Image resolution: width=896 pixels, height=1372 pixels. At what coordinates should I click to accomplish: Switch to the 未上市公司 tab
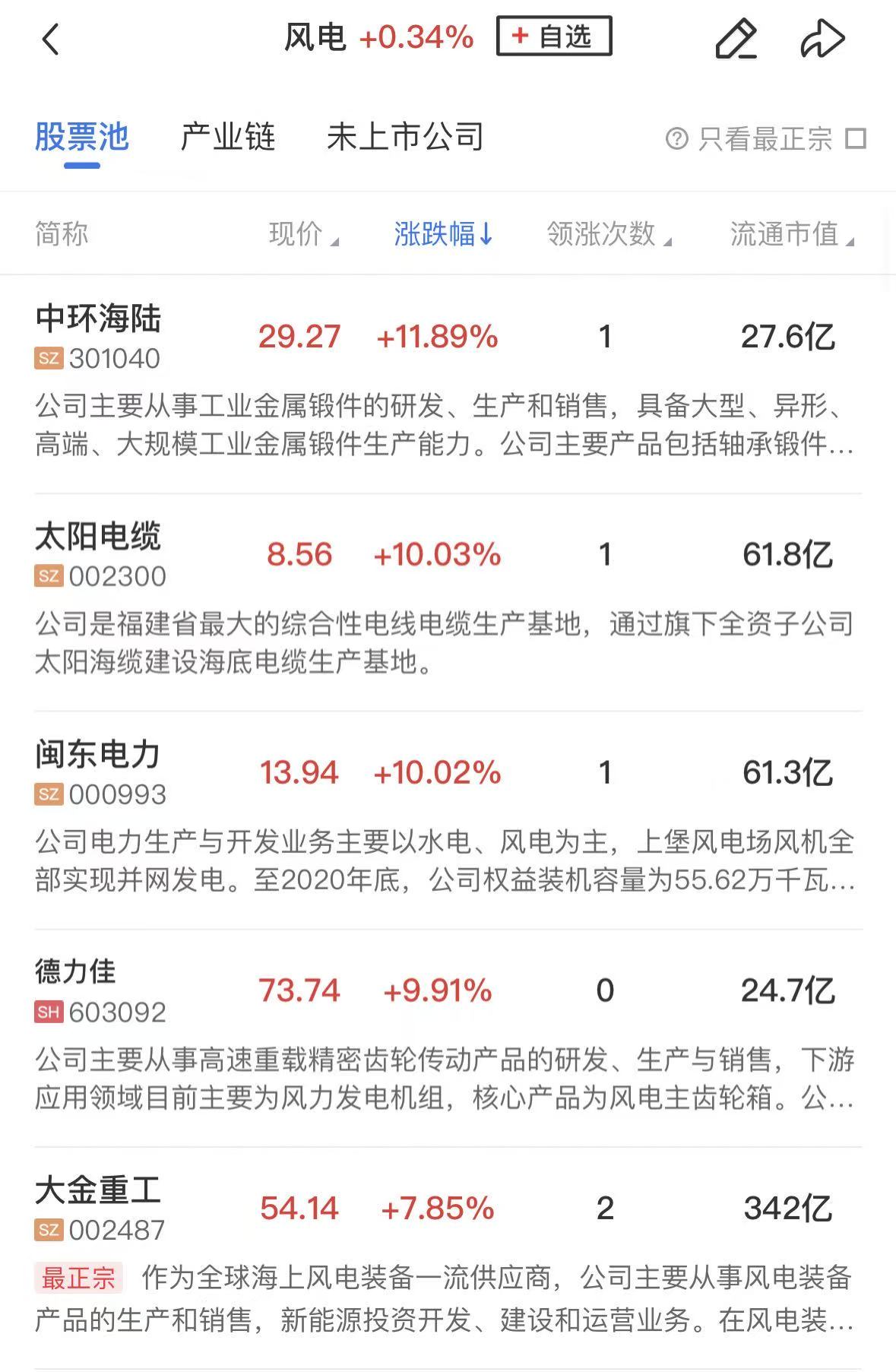405,138
